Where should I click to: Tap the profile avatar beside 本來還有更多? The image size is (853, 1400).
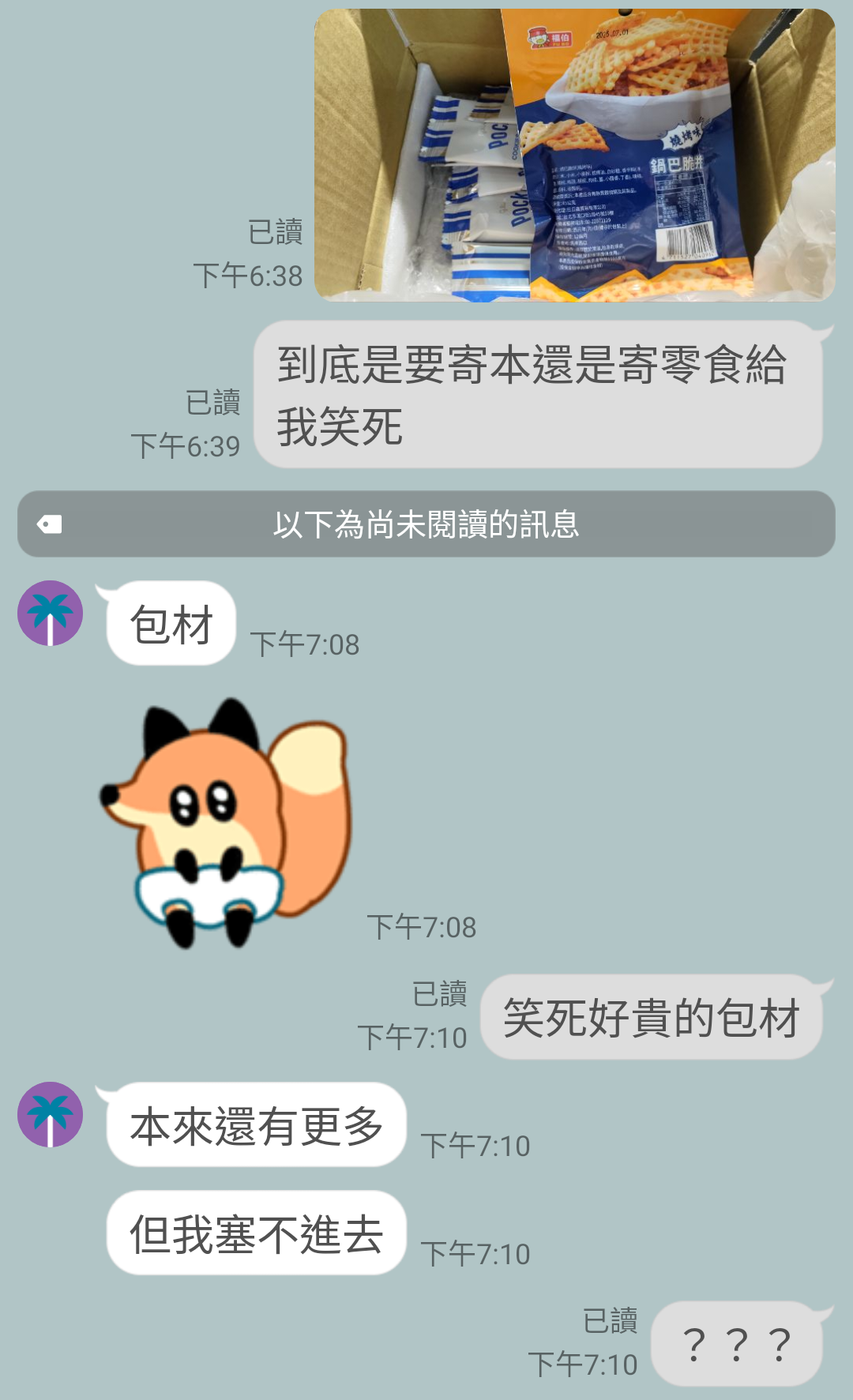click(51, 1114)
